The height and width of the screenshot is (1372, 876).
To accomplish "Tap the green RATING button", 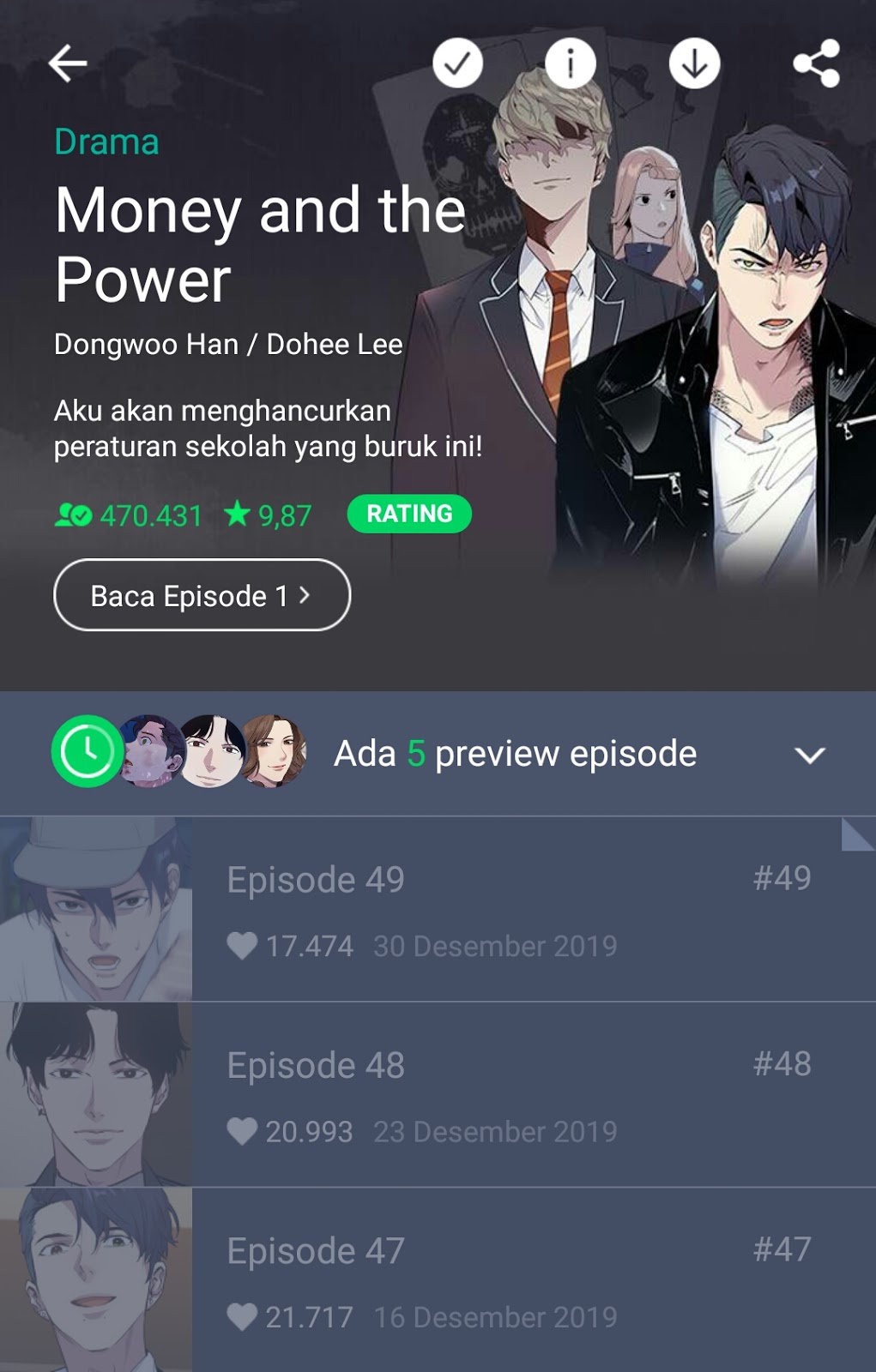I will pyautogui.click(x=409, y=514).
